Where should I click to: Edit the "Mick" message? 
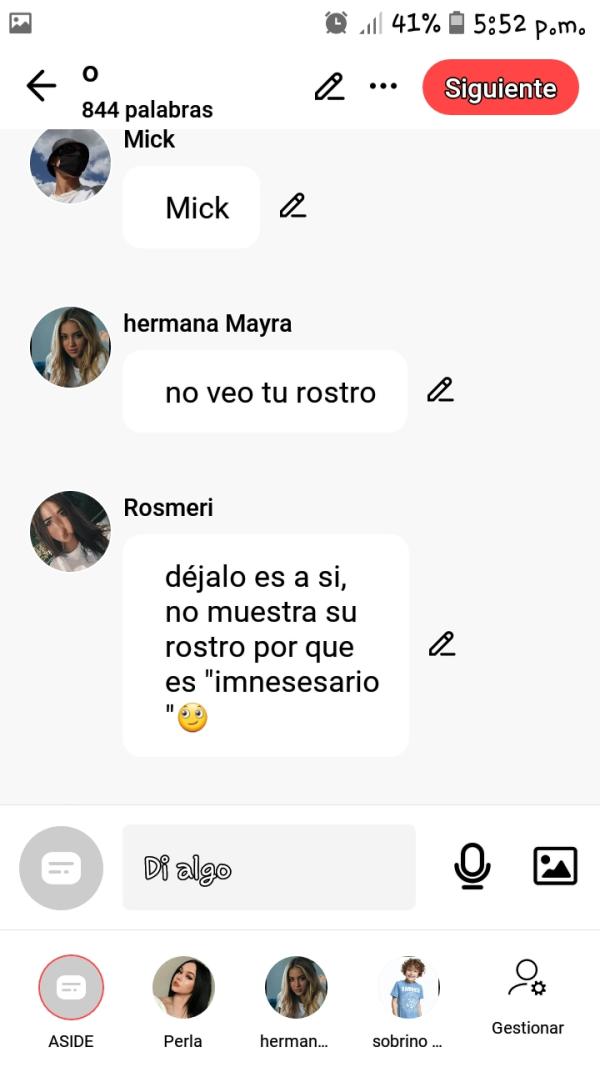pos(292,207)
